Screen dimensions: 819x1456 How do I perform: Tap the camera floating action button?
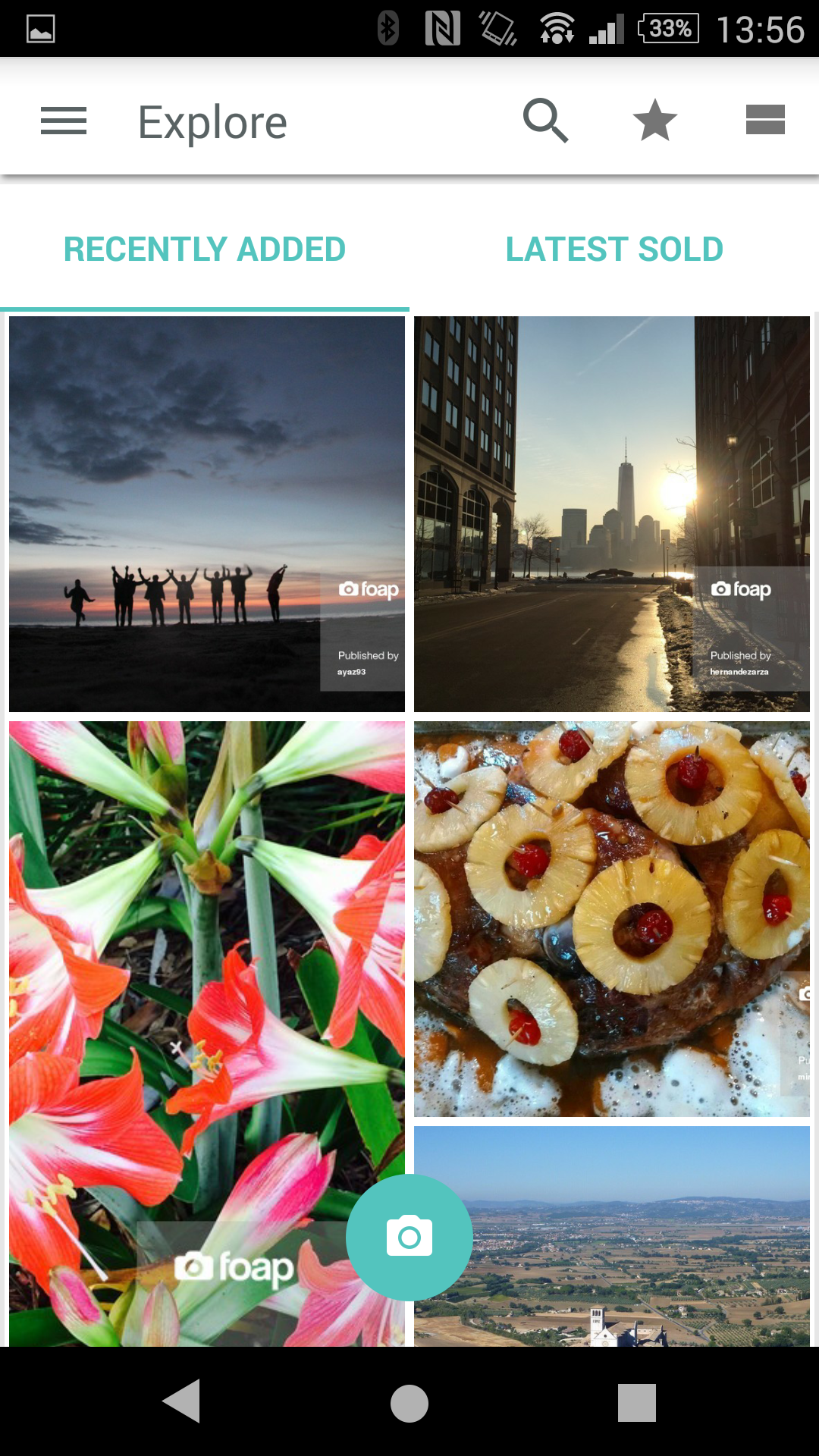[x=409, y=1238]
